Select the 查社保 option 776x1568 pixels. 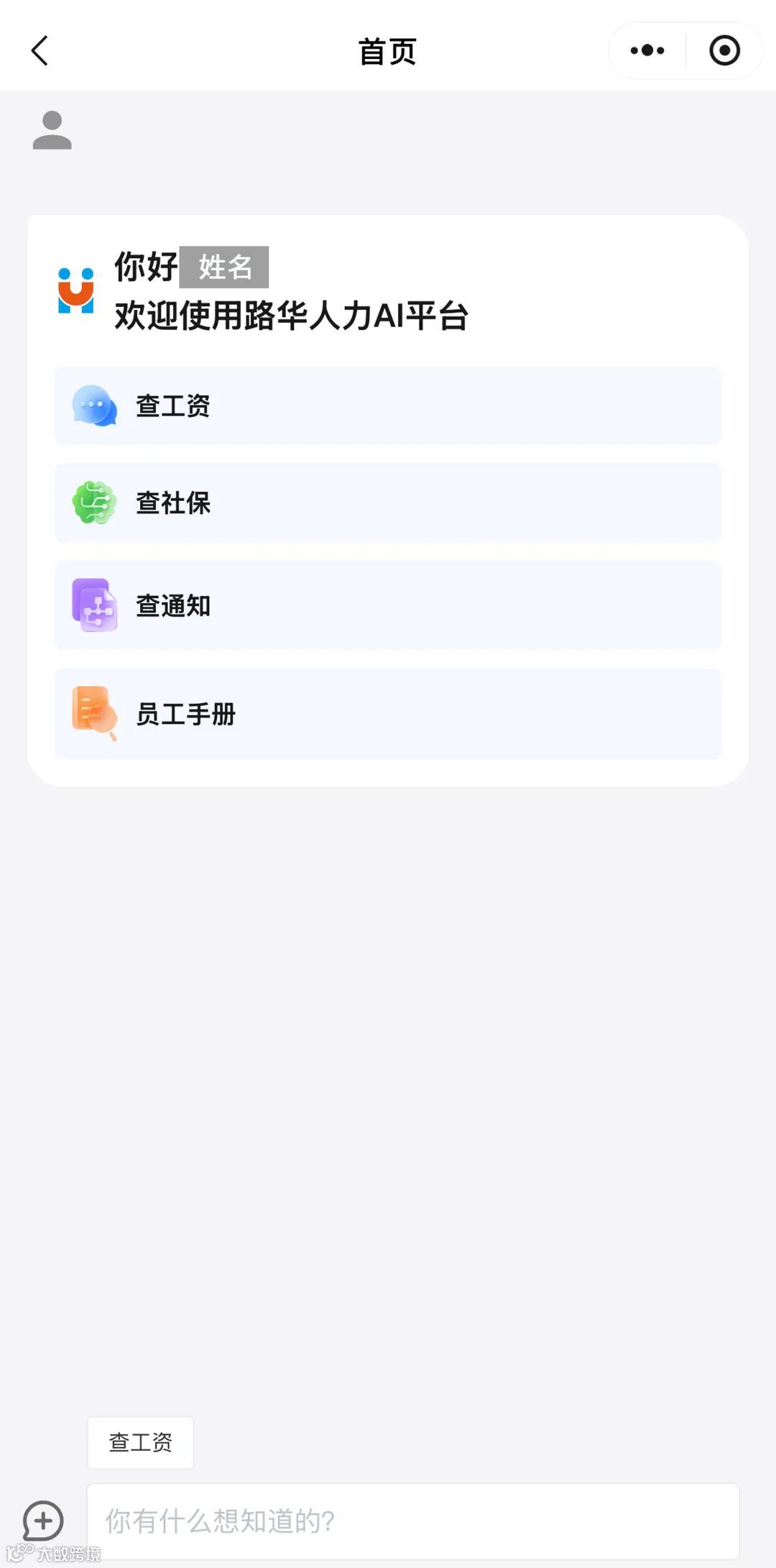click(x=388, y=503)
